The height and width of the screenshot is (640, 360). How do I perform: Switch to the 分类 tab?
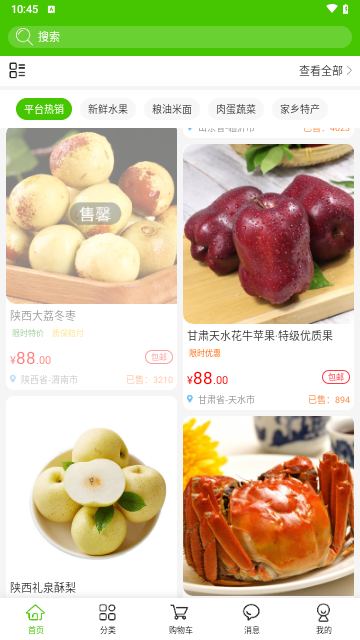(x=108, y=619)
